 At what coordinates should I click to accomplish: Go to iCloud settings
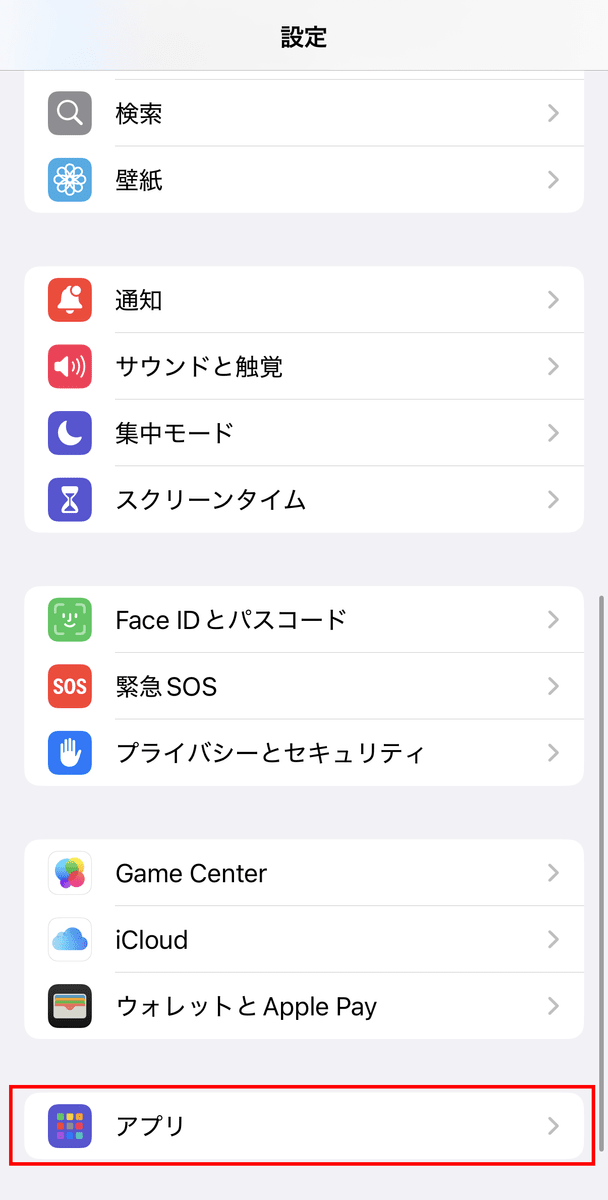[x=303, y=940]
